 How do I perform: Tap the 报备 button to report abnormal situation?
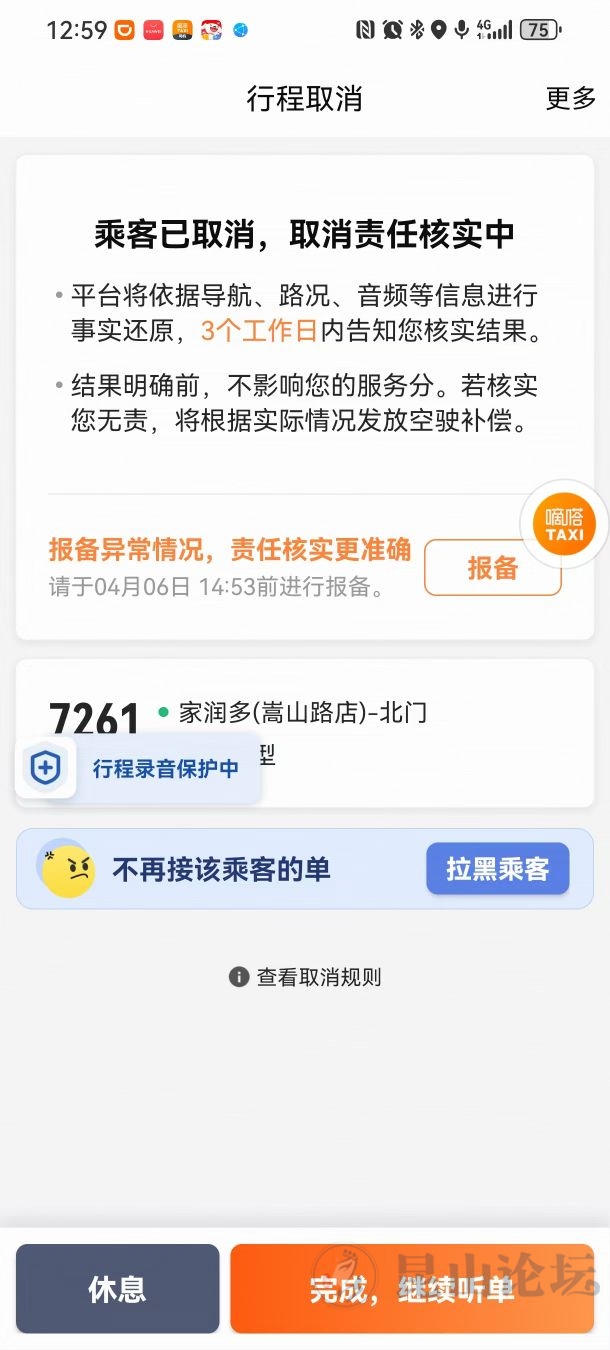492,568
